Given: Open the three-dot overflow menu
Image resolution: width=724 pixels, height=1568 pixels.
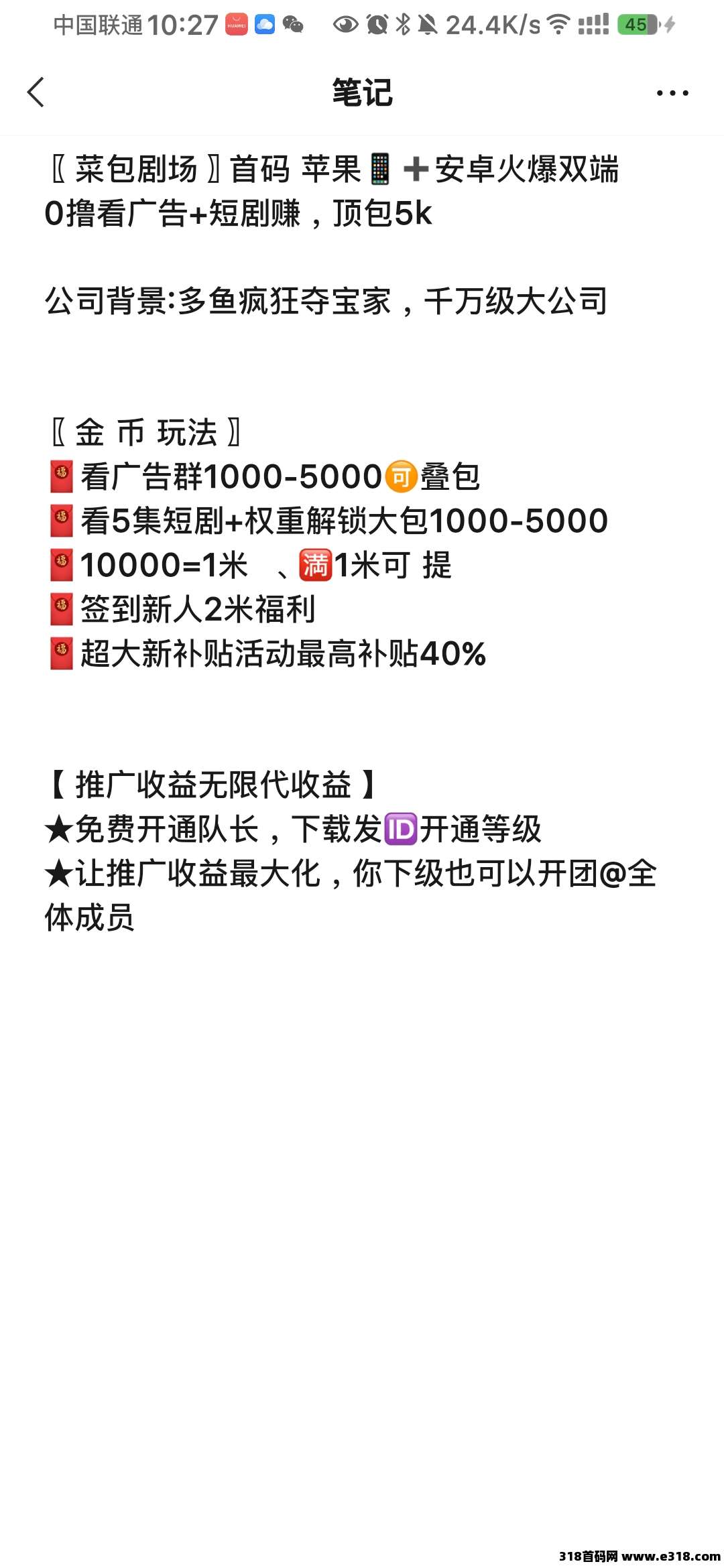Looking at the screenshot, I should 672,93.
